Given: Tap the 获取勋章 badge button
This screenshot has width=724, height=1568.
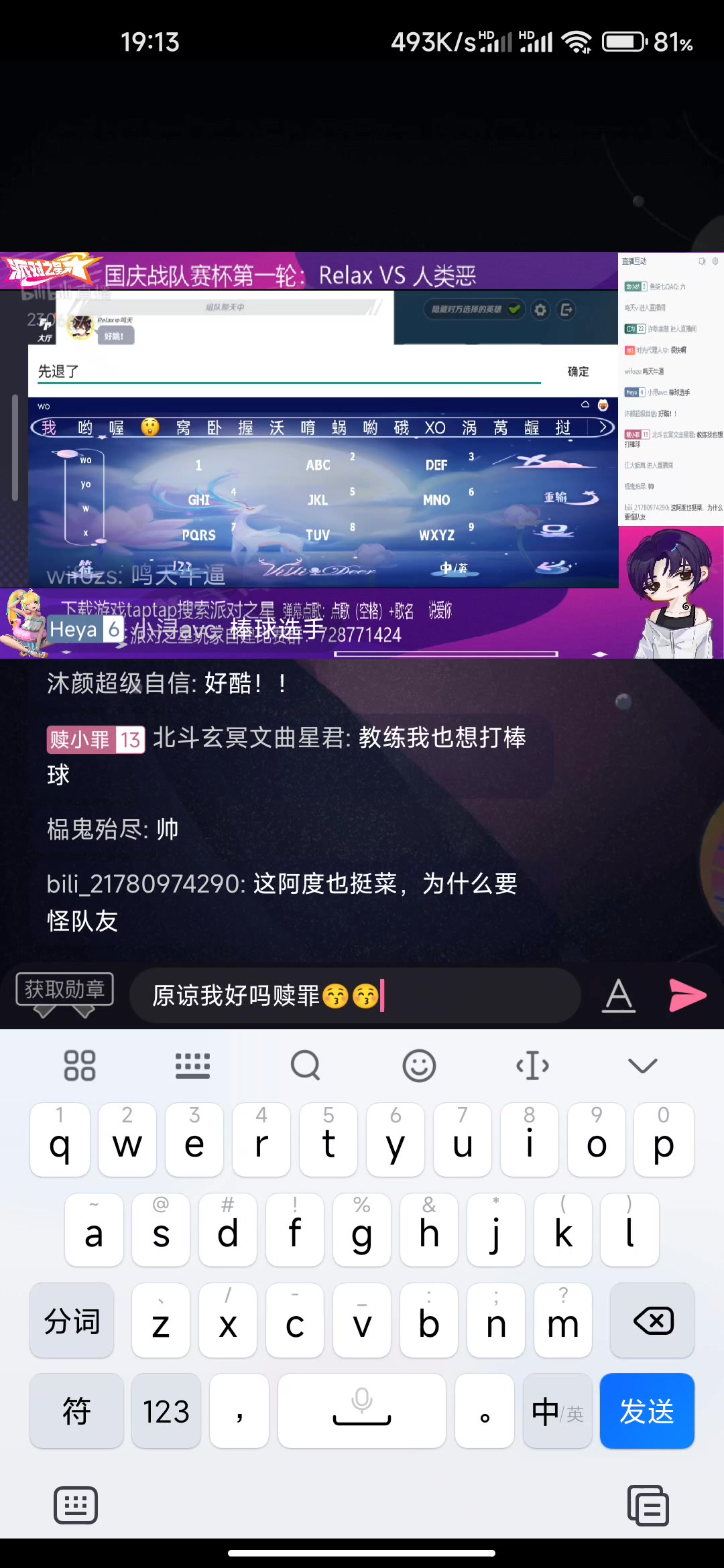Looking at the screenshot, I should tap(64, 989).
